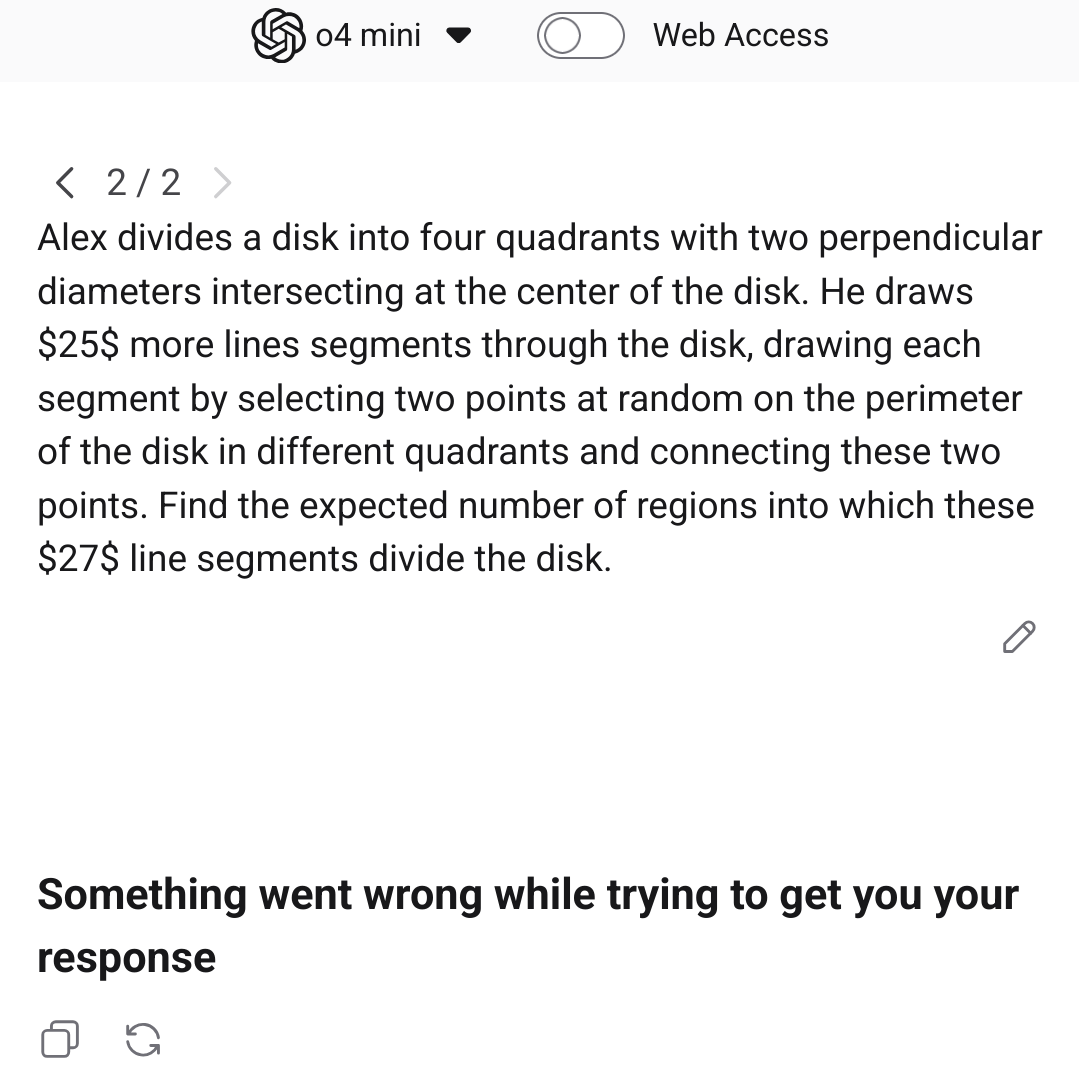Edit the message with the pencil icon
The height and width of the screenshot is (1085, 1079).
click(1018, 637)
